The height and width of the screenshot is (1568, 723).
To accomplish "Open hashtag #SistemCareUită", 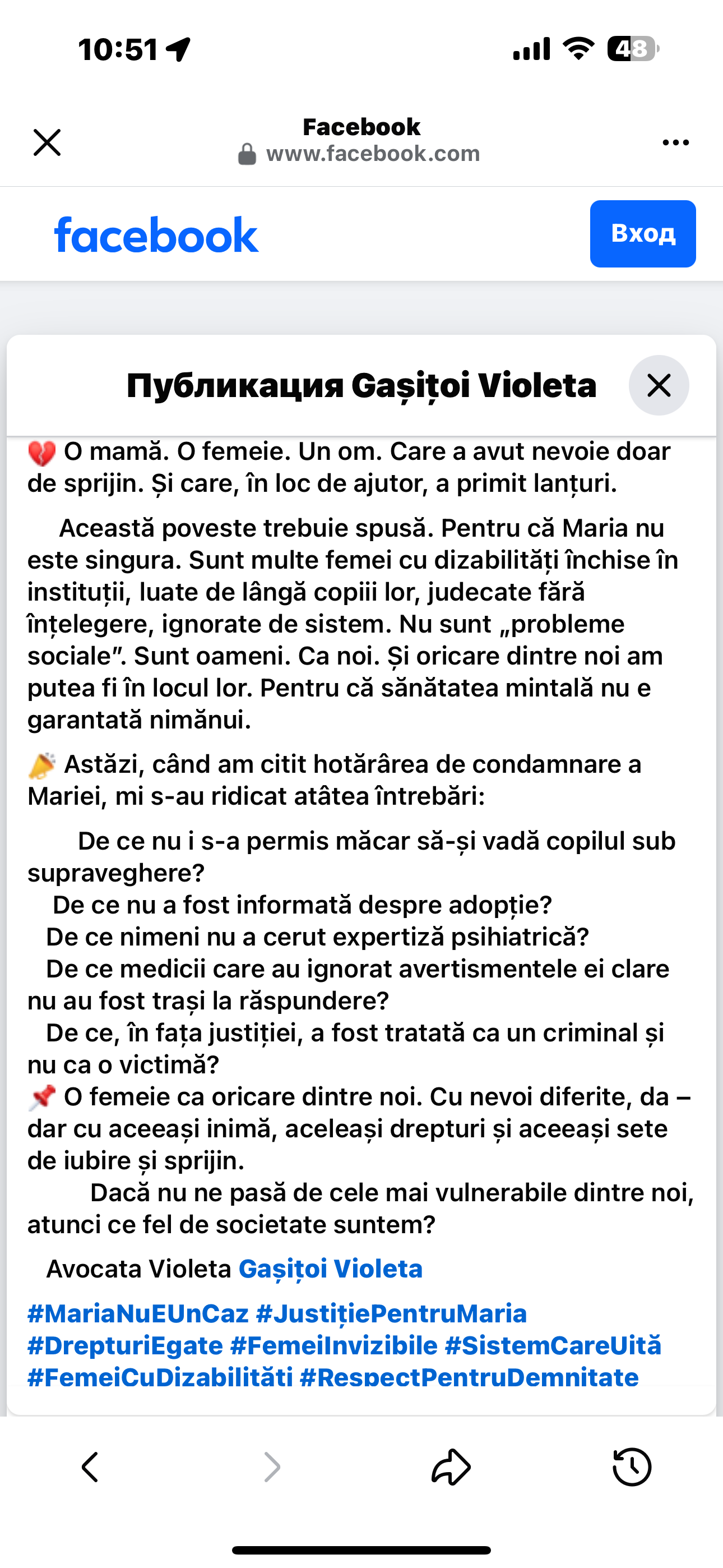I will (x=553, y=1345).
